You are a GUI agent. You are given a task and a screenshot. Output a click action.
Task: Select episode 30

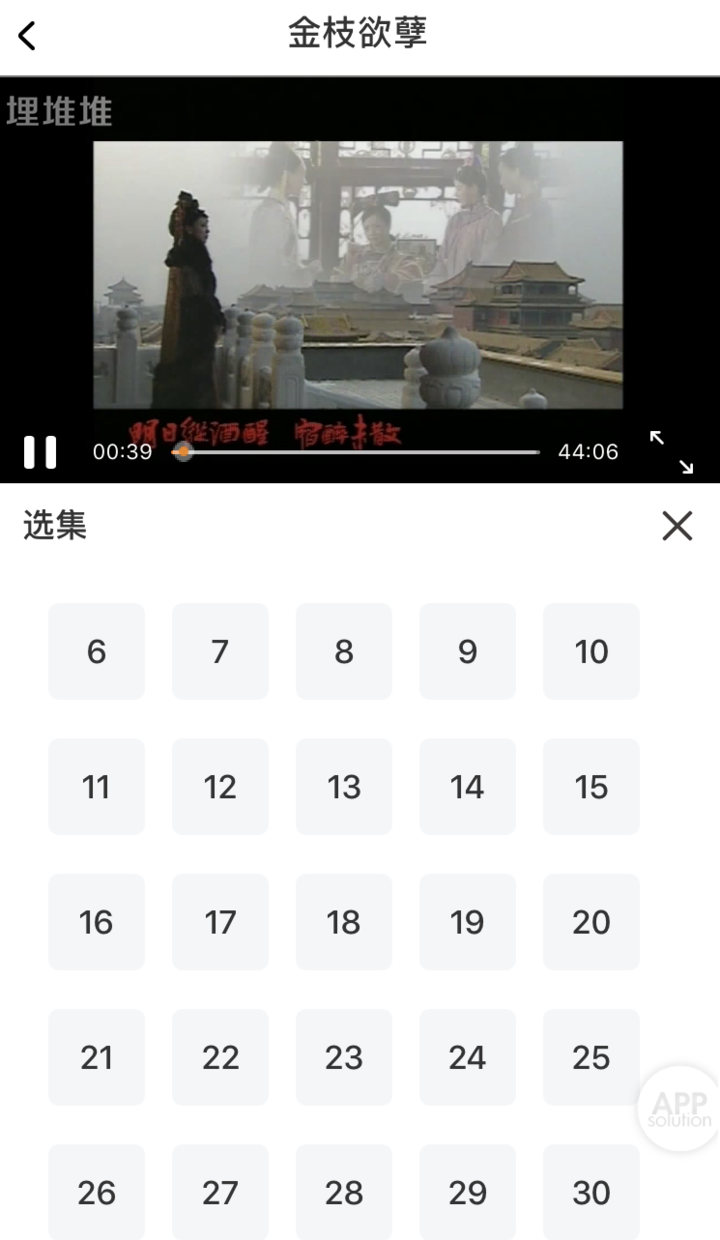point(591,1192)
